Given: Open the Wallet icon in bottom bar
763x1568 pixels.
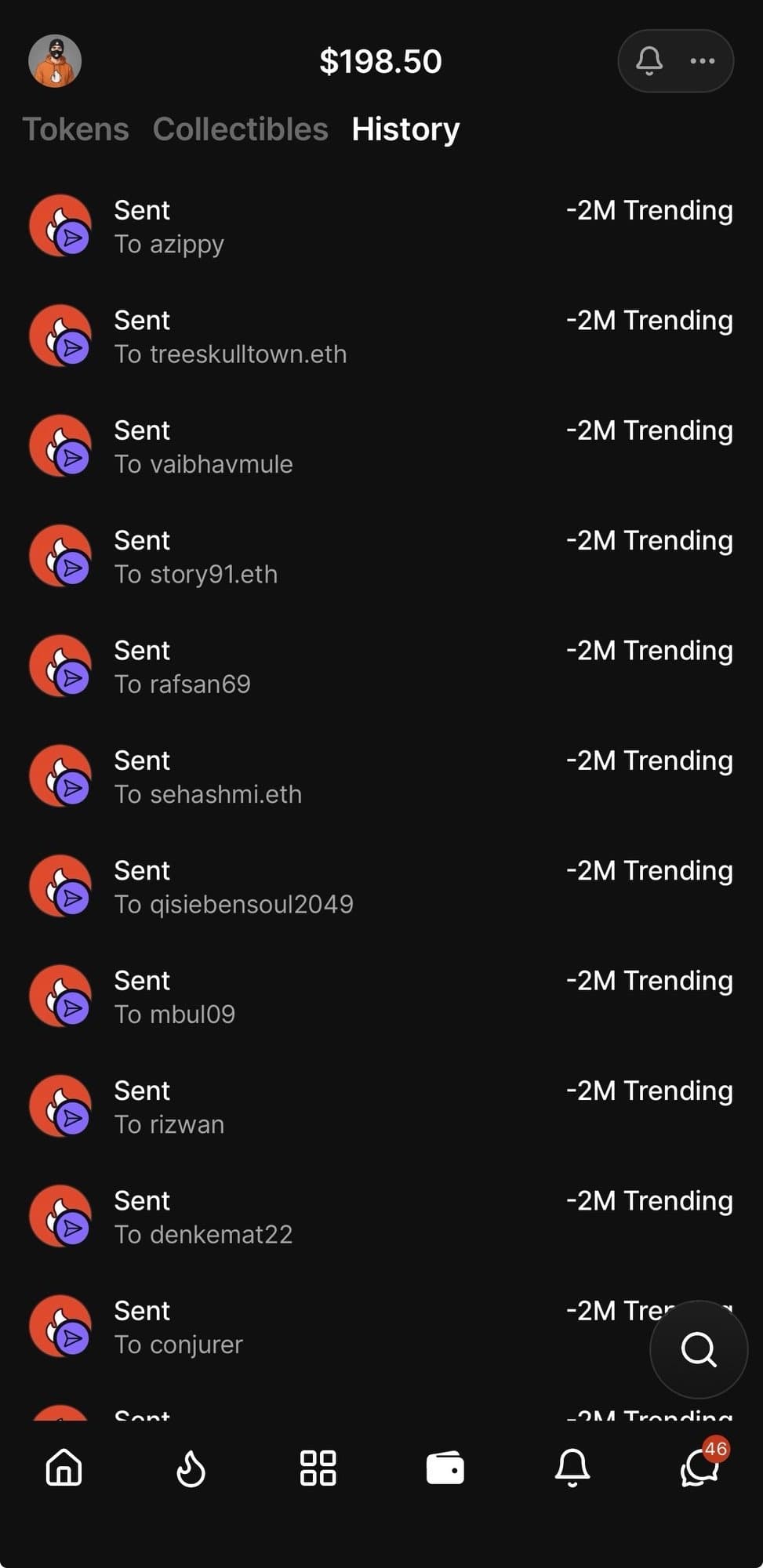Looking at the screenshot, I should [x=445, y=1470].
